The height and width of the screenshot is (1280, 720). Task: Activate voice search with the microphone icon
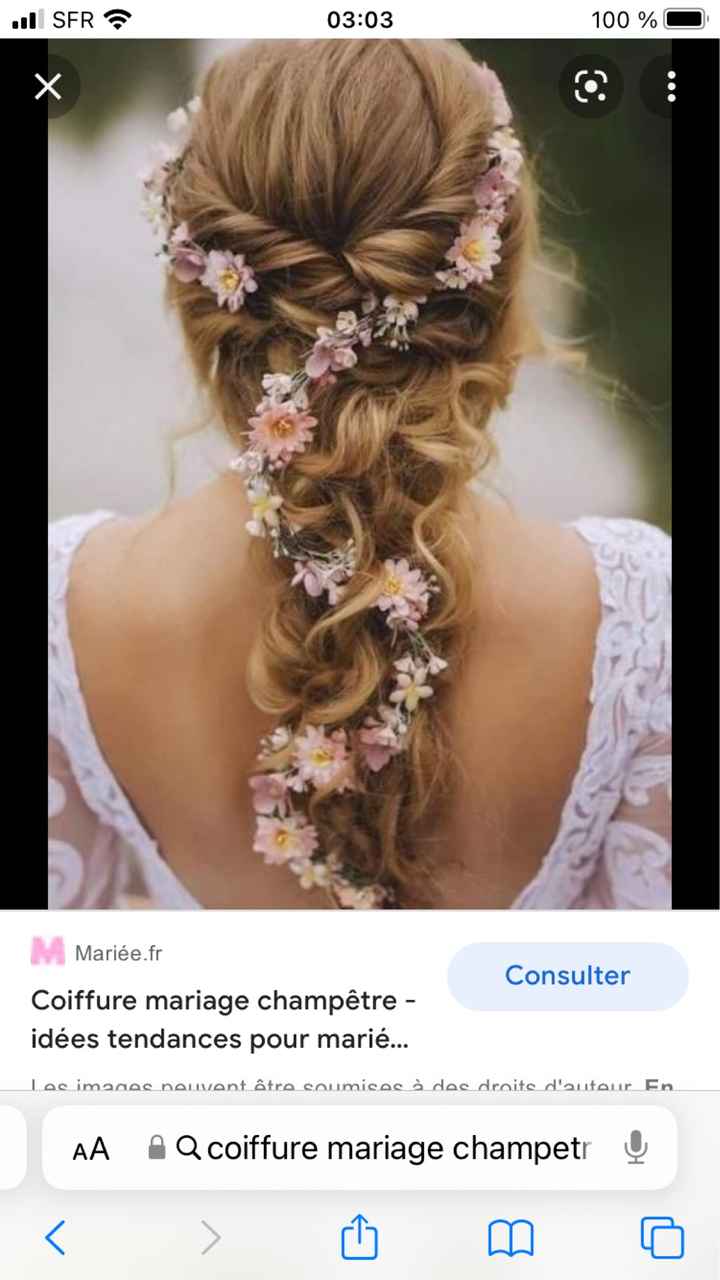637,1148
